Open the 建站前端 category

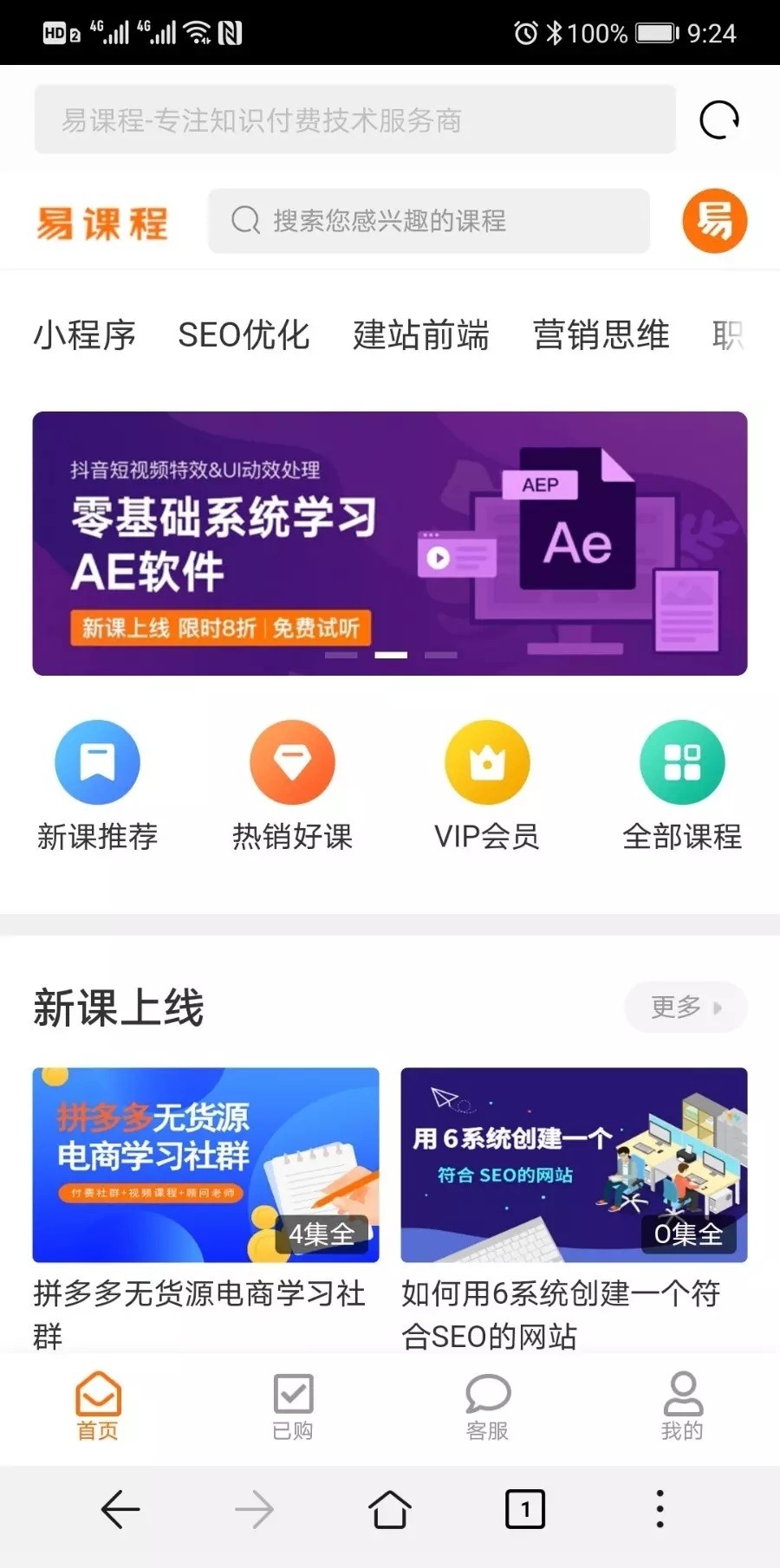click(x=421, y=335)
